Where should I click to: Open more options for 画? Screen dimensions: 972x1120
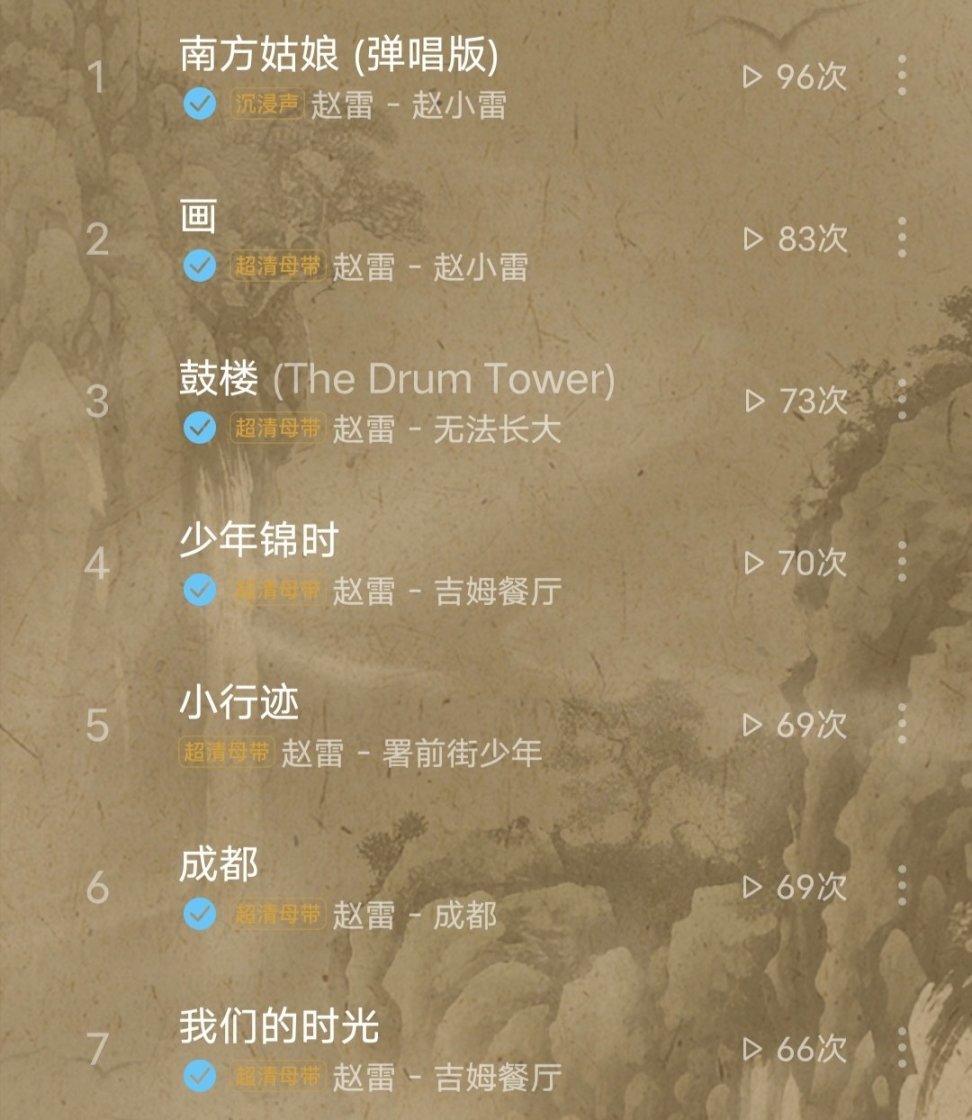click(902, 238)
